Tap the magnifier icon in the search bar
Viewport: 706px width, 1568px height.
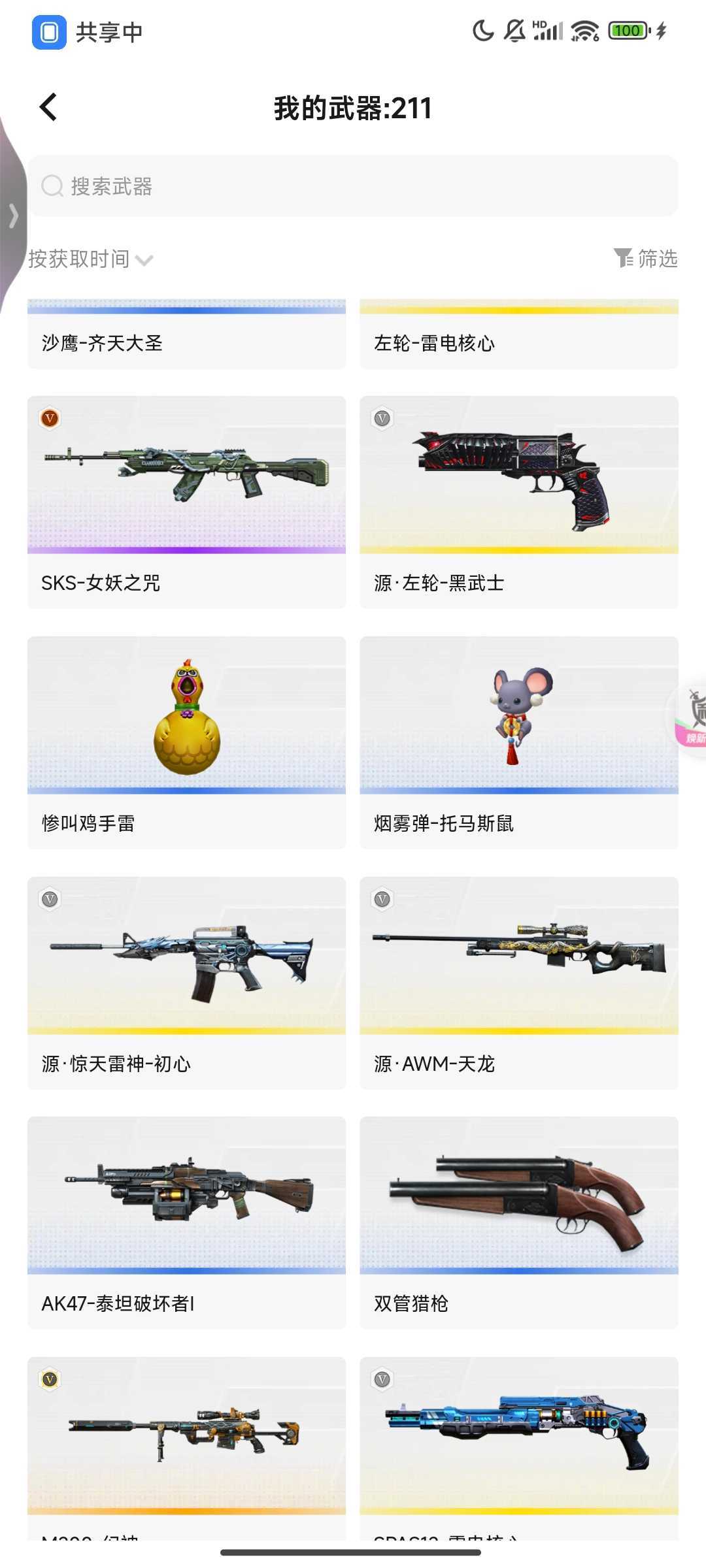[52, 186]
